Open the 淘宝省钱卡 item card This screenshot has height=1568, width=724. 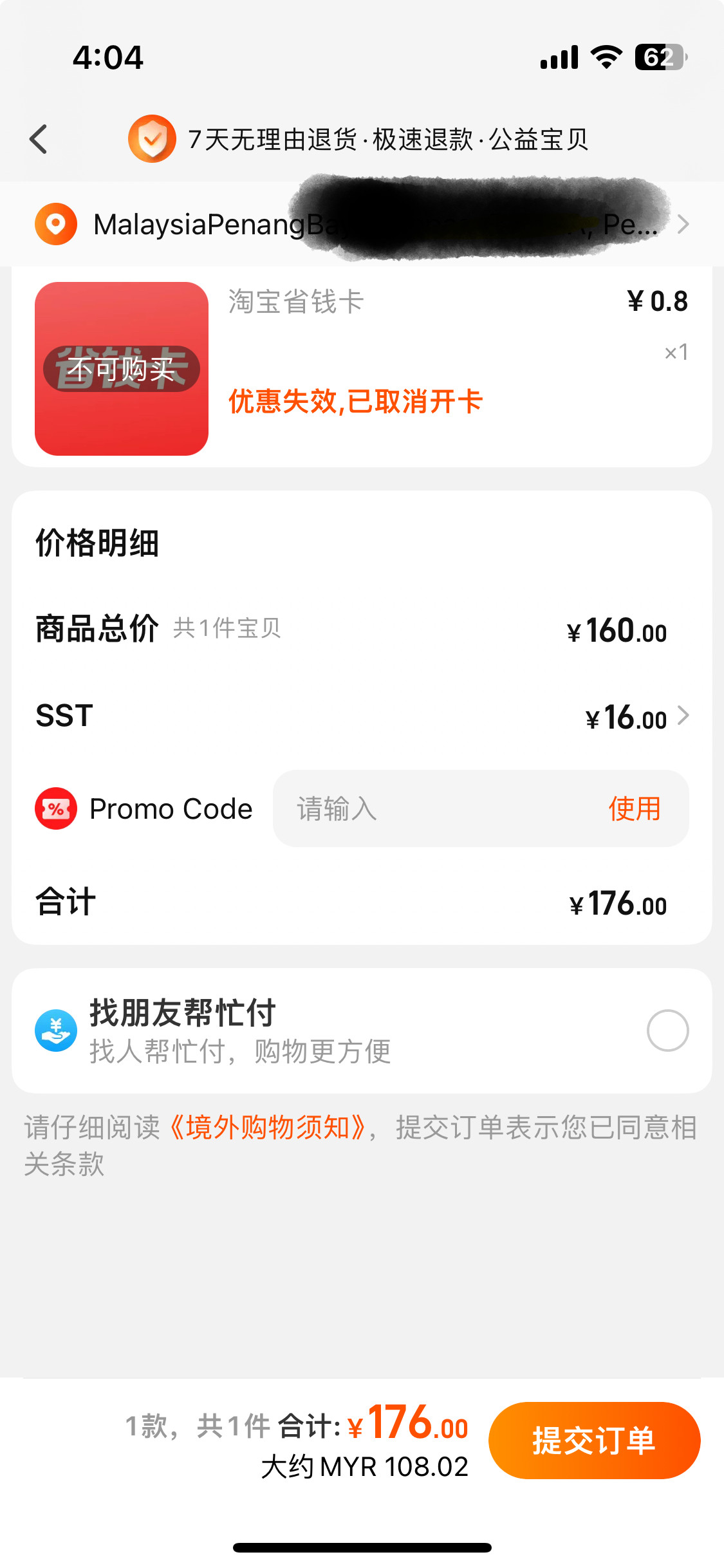pyautogui.click(x=362, y=368)
